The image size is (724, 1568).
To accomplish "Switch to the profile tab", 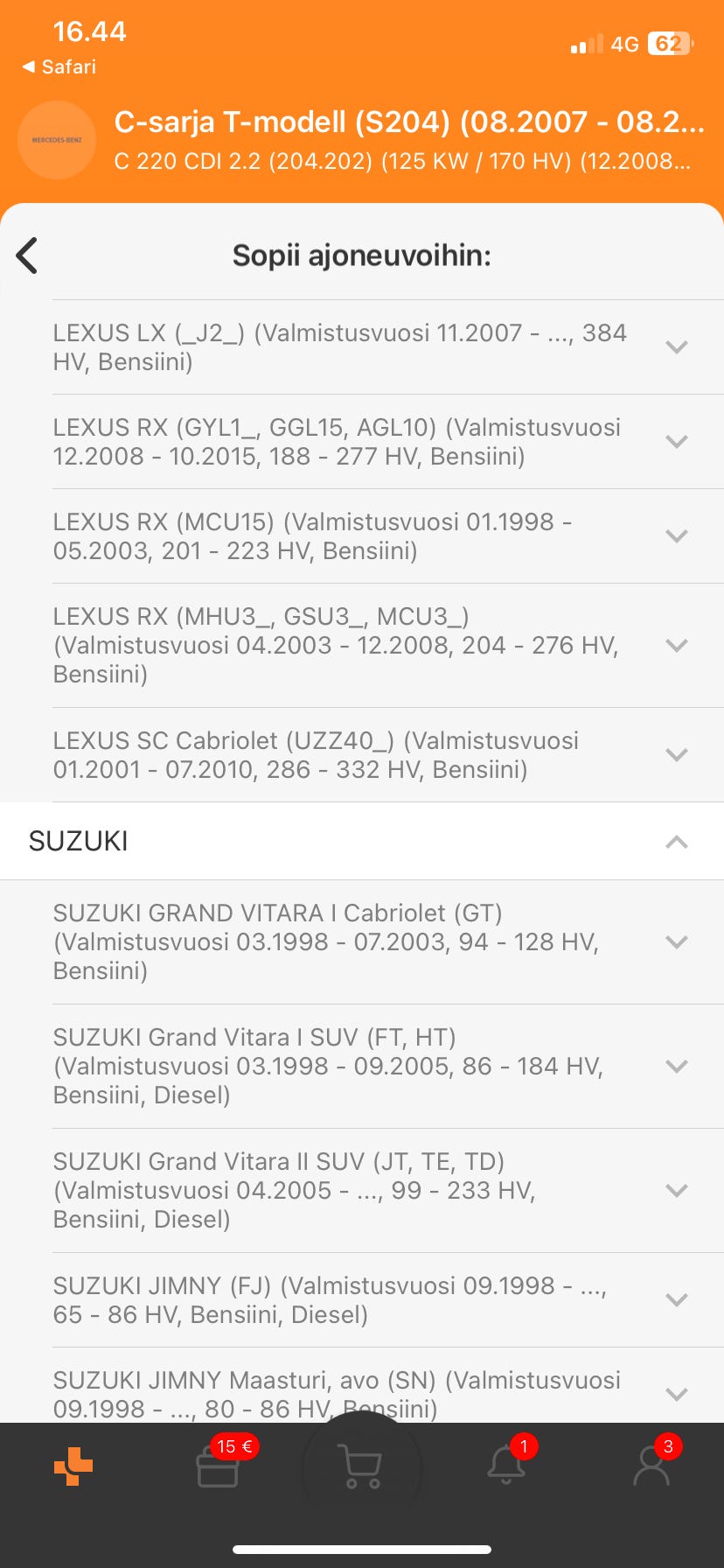I will (x=651, y=1466).
